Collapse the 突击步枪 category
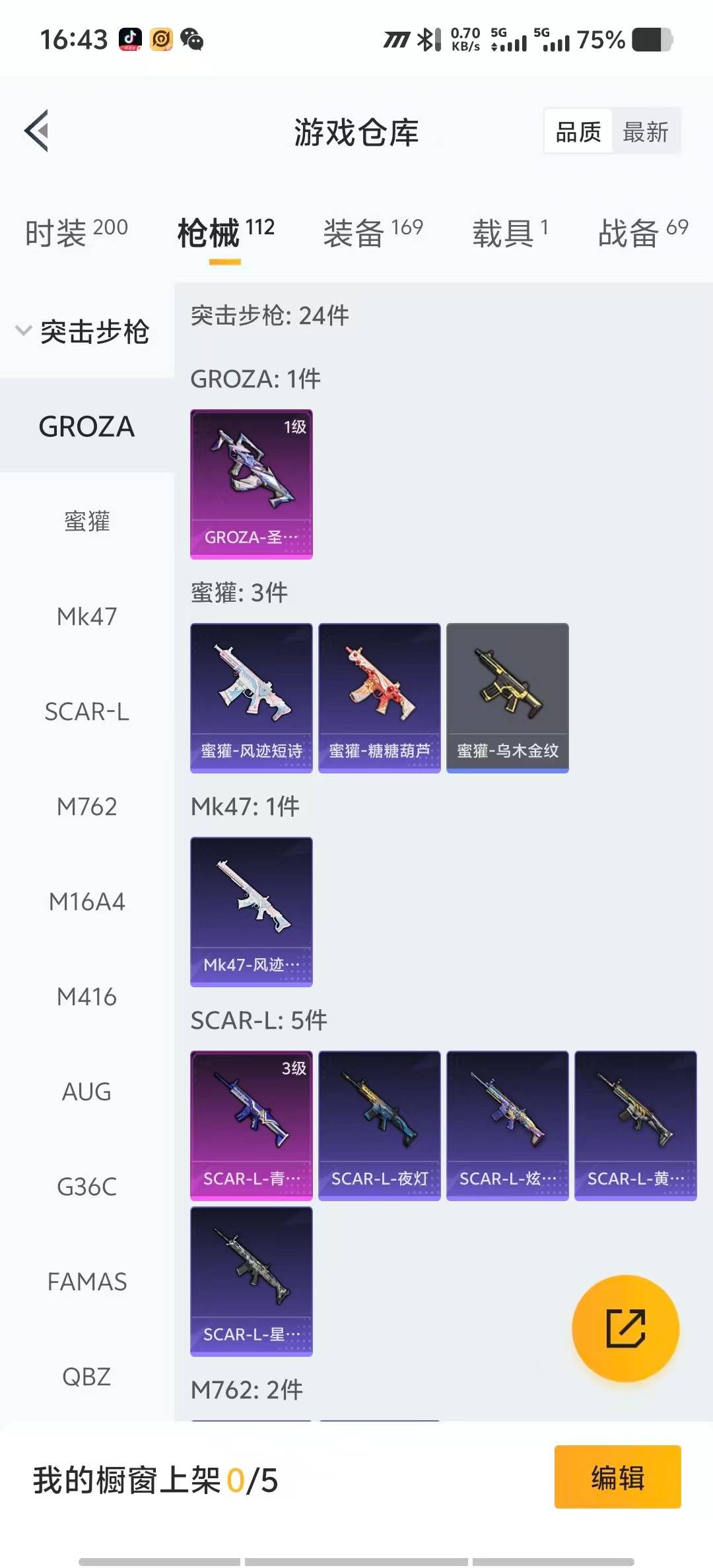Screen dimensions: 713x1568 point(83,331)
